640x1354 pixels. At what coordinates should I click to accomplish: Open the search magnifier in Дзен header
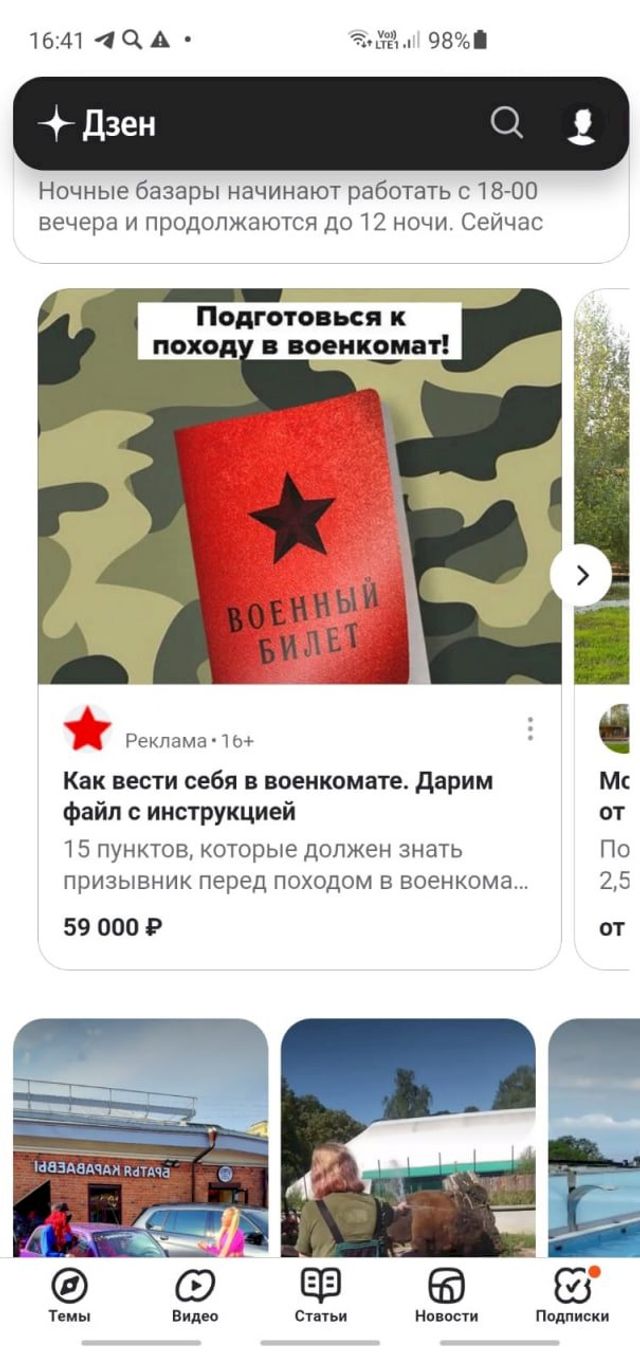506,123
